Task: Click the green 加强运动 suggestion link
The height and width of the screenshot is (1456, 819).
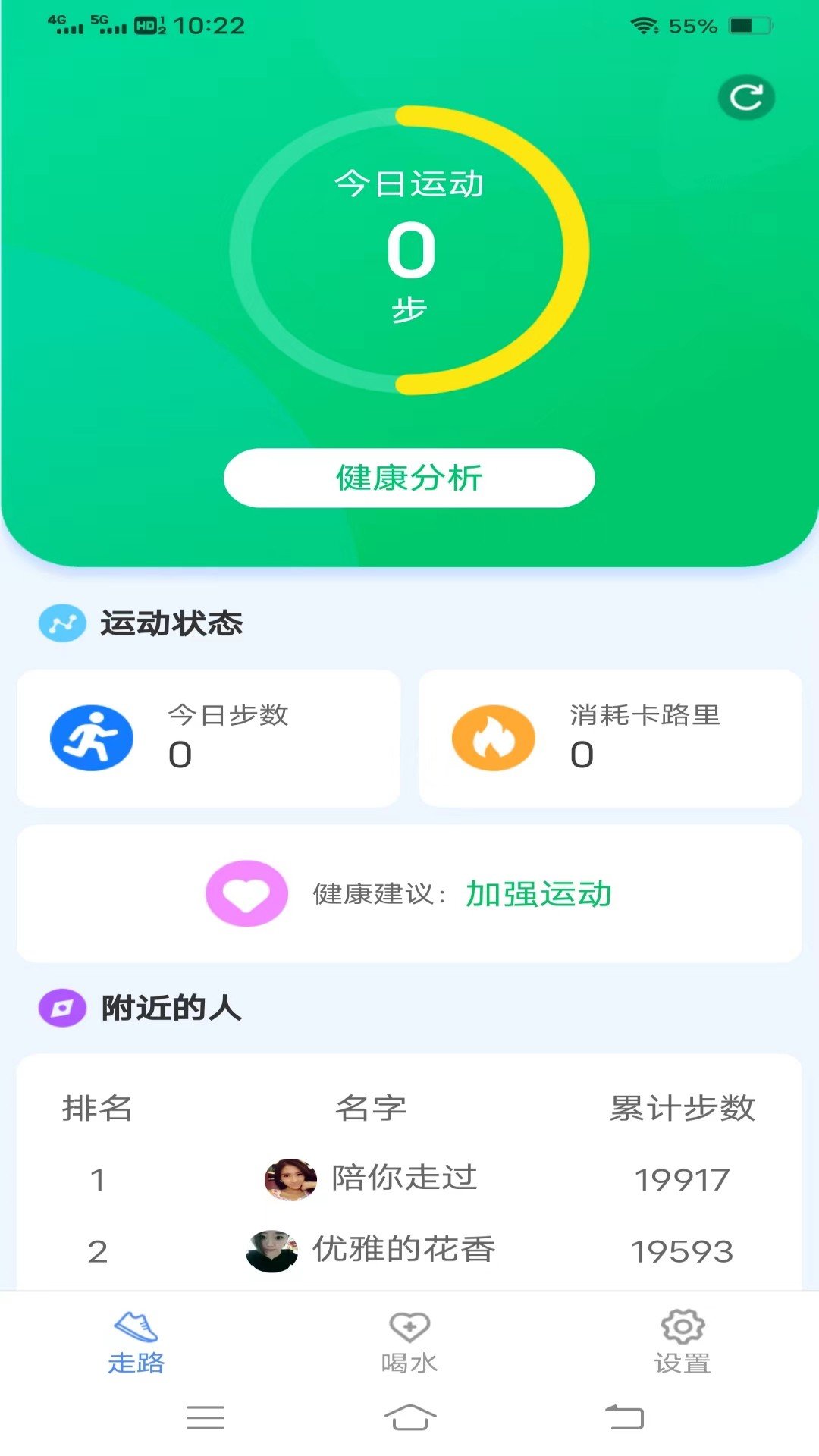Action: coord(537,893)
